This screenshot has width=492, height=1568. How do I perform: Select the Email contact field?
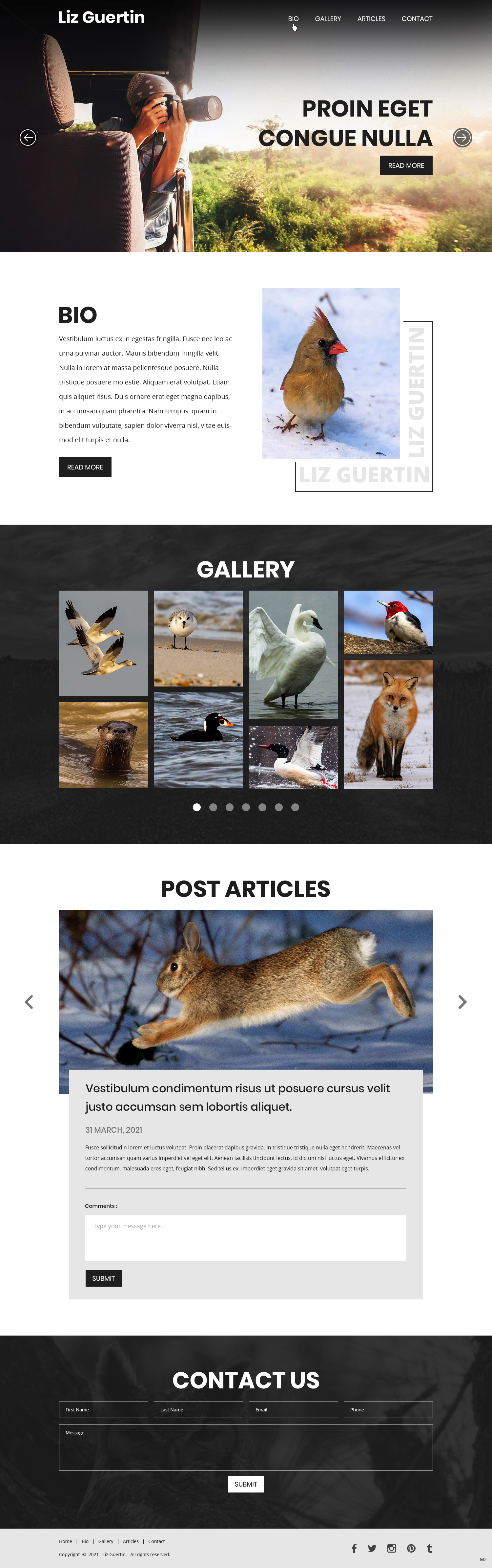tap(293, 1410)
